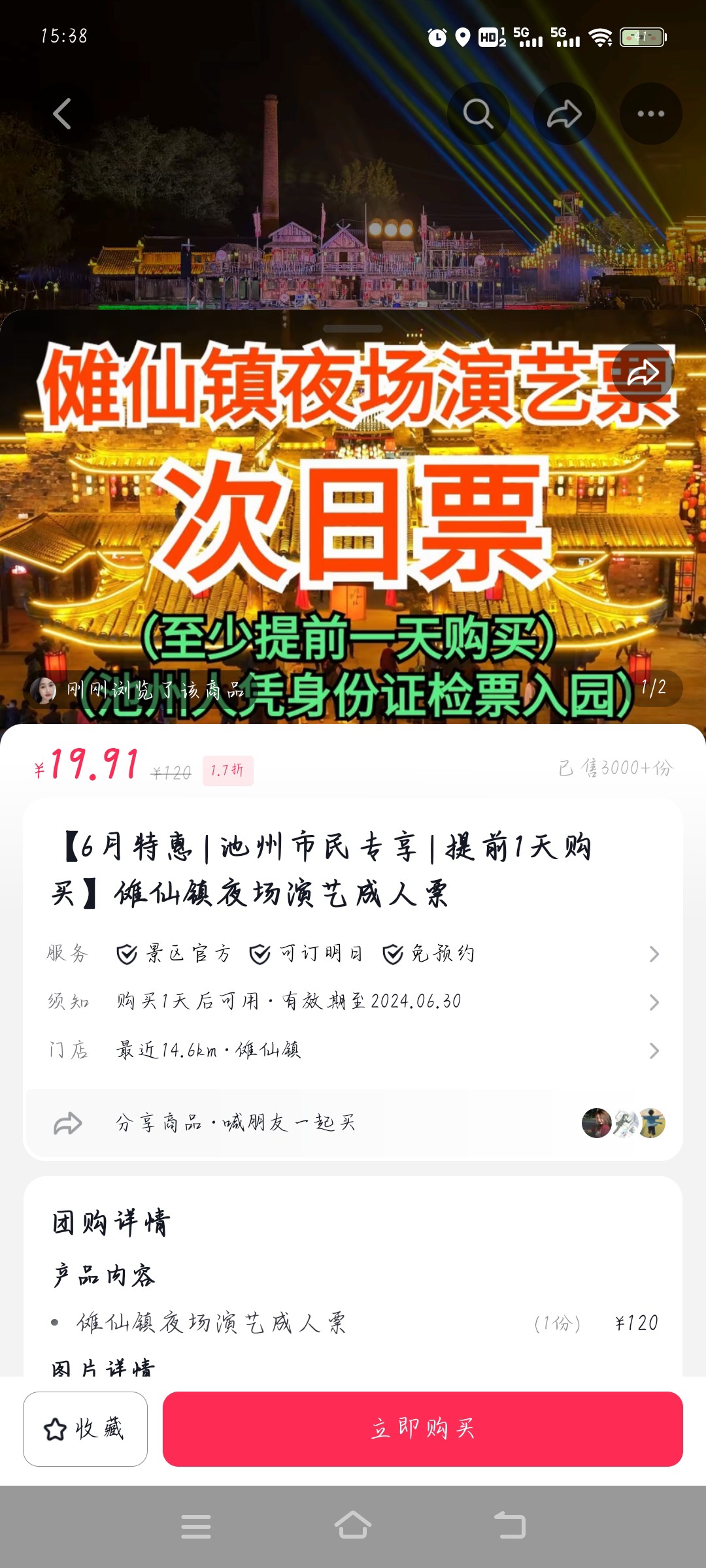
Task: Go to the system home screen
Action: (353, 1526)
